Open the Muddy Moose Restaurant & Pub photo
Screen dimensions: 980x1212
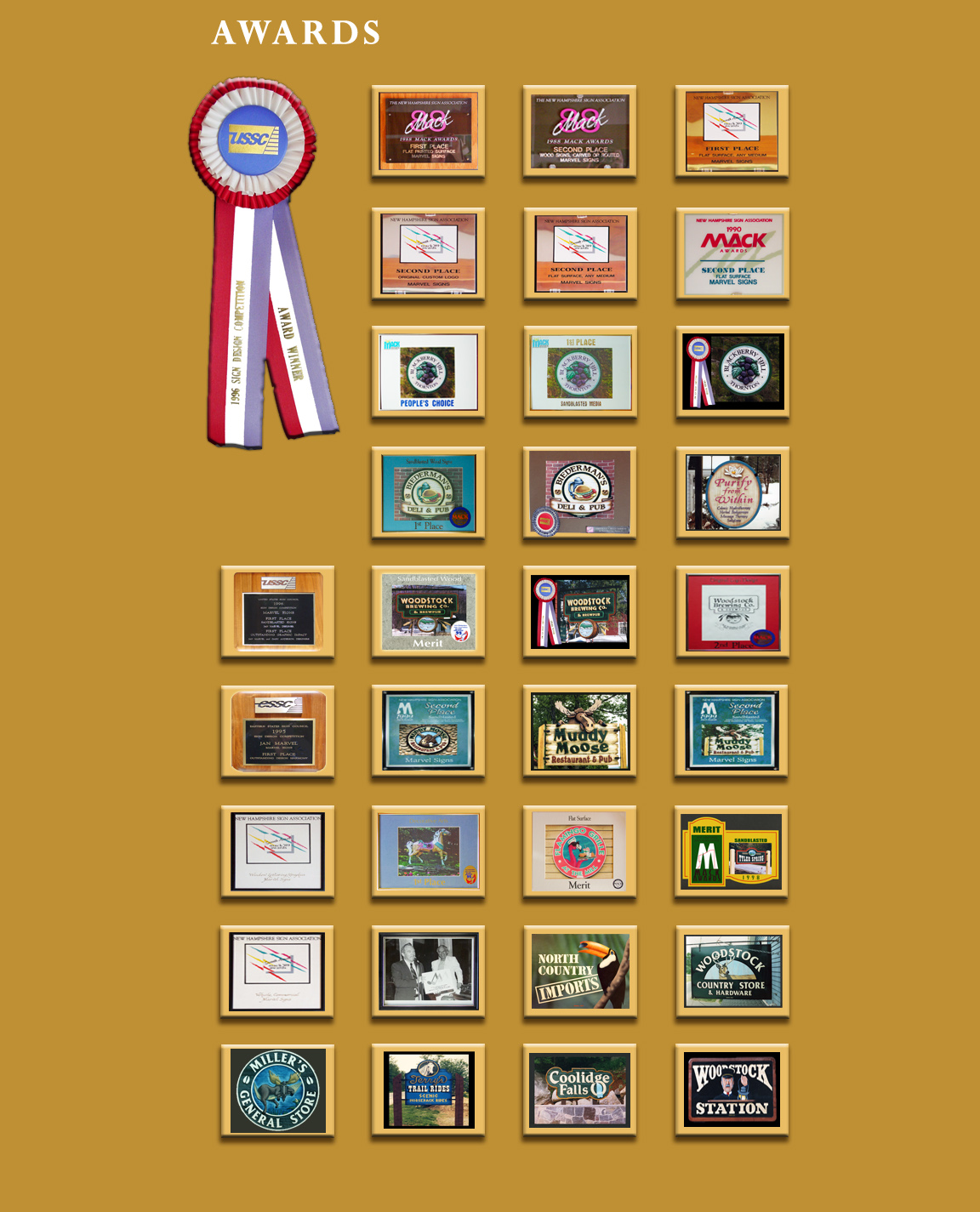point(580,731)
